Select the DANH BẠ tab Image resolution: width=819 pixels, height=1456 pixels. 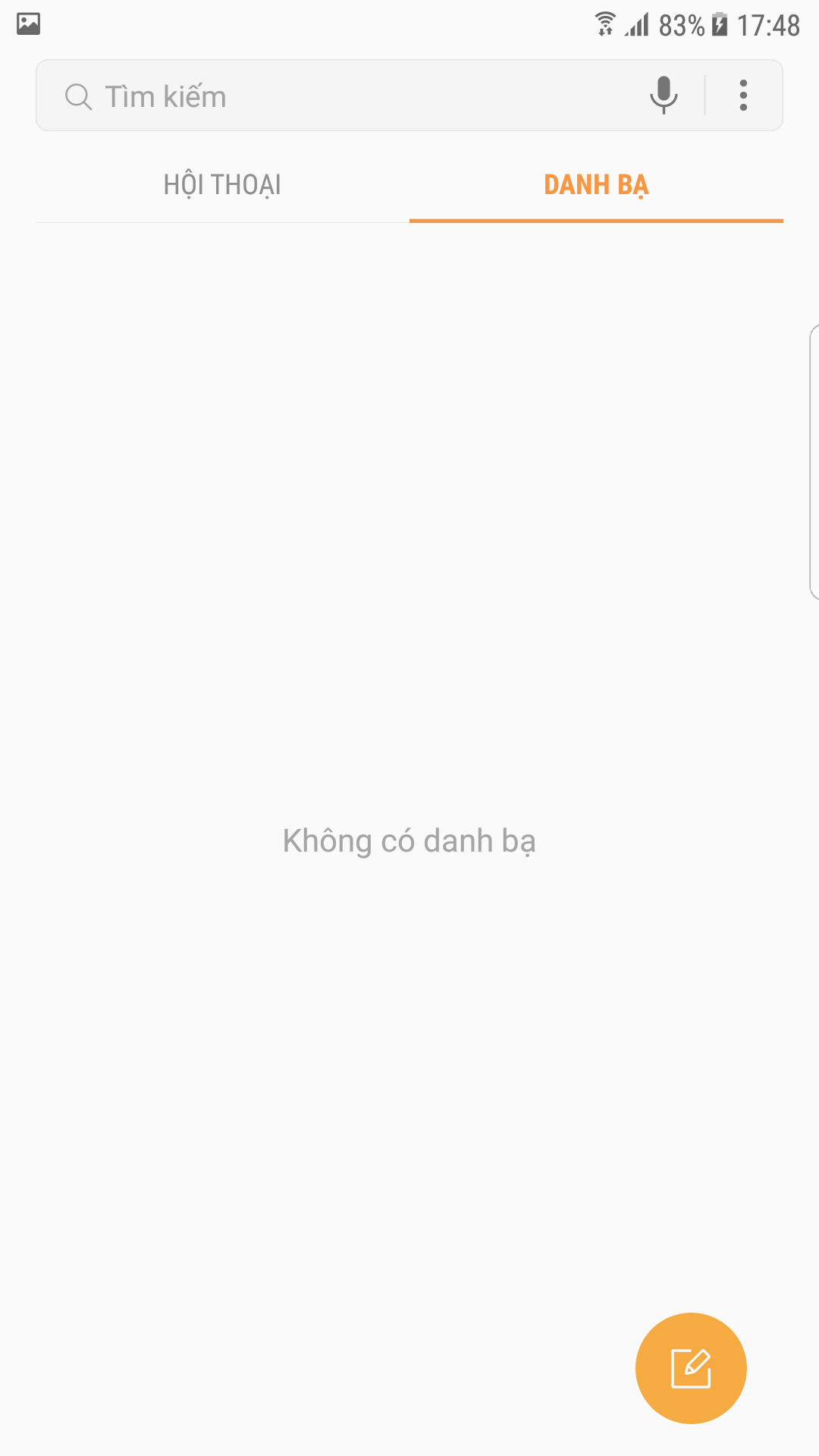596,185
